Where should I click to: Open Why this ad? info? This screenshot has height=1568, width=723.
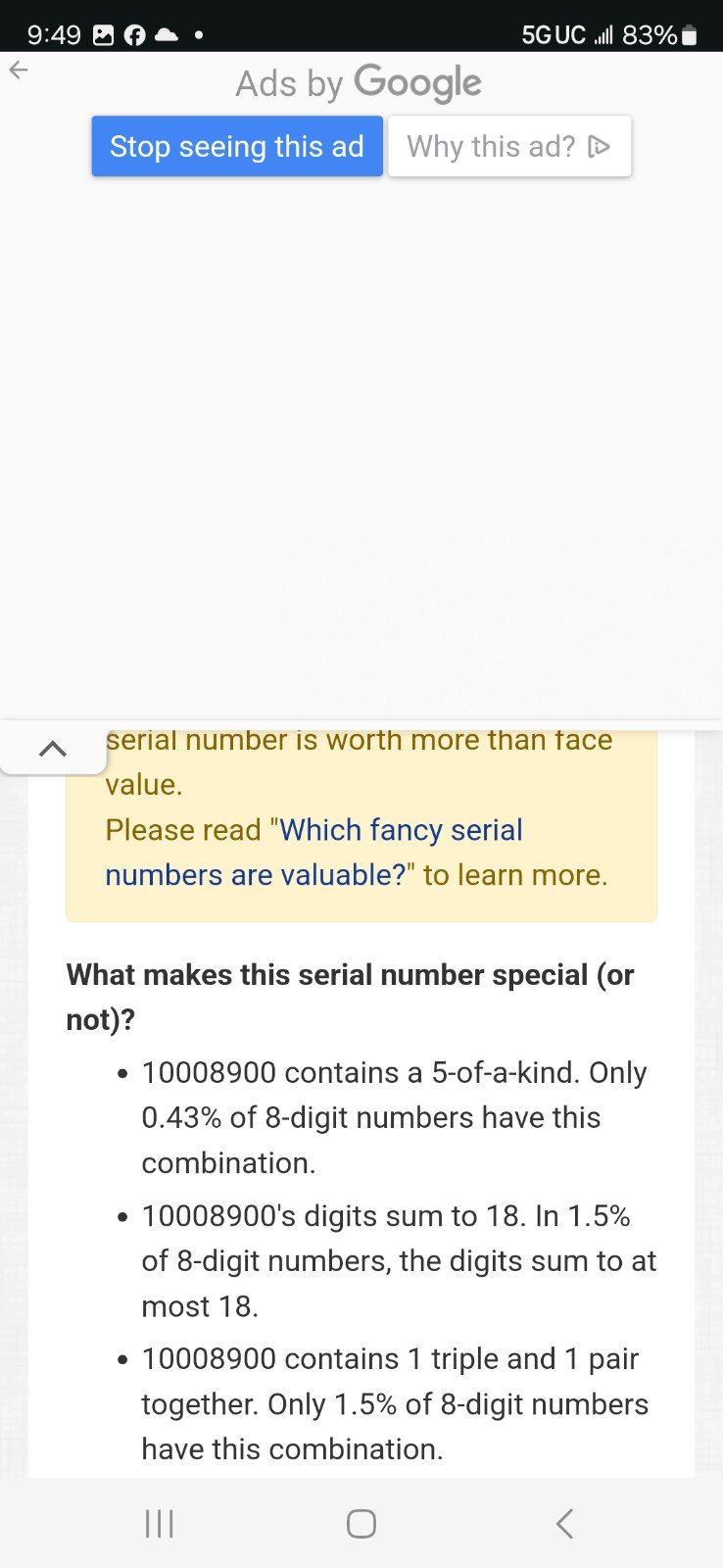tap(509, 146)
